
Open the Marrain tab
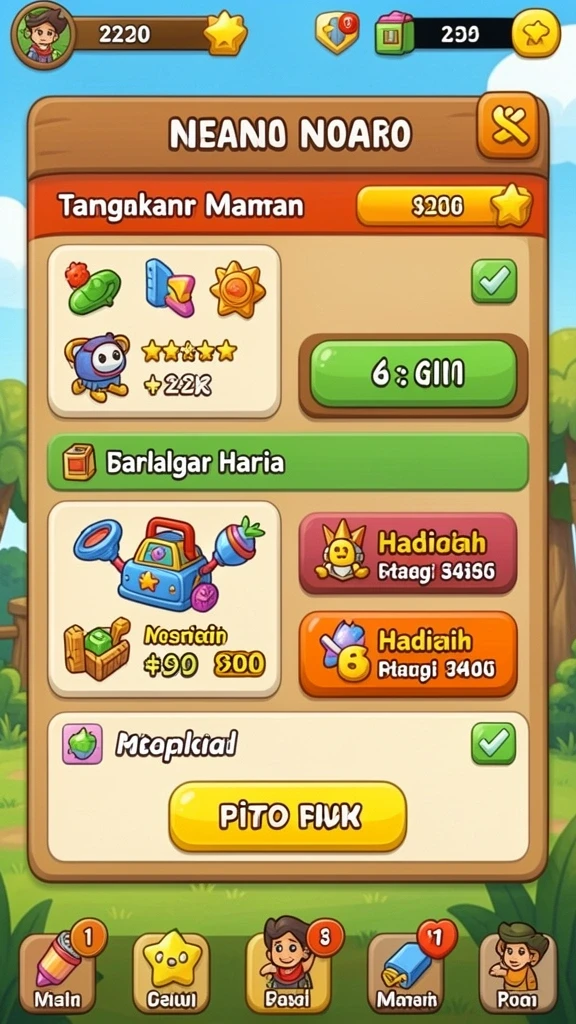[x=407, y=971]
